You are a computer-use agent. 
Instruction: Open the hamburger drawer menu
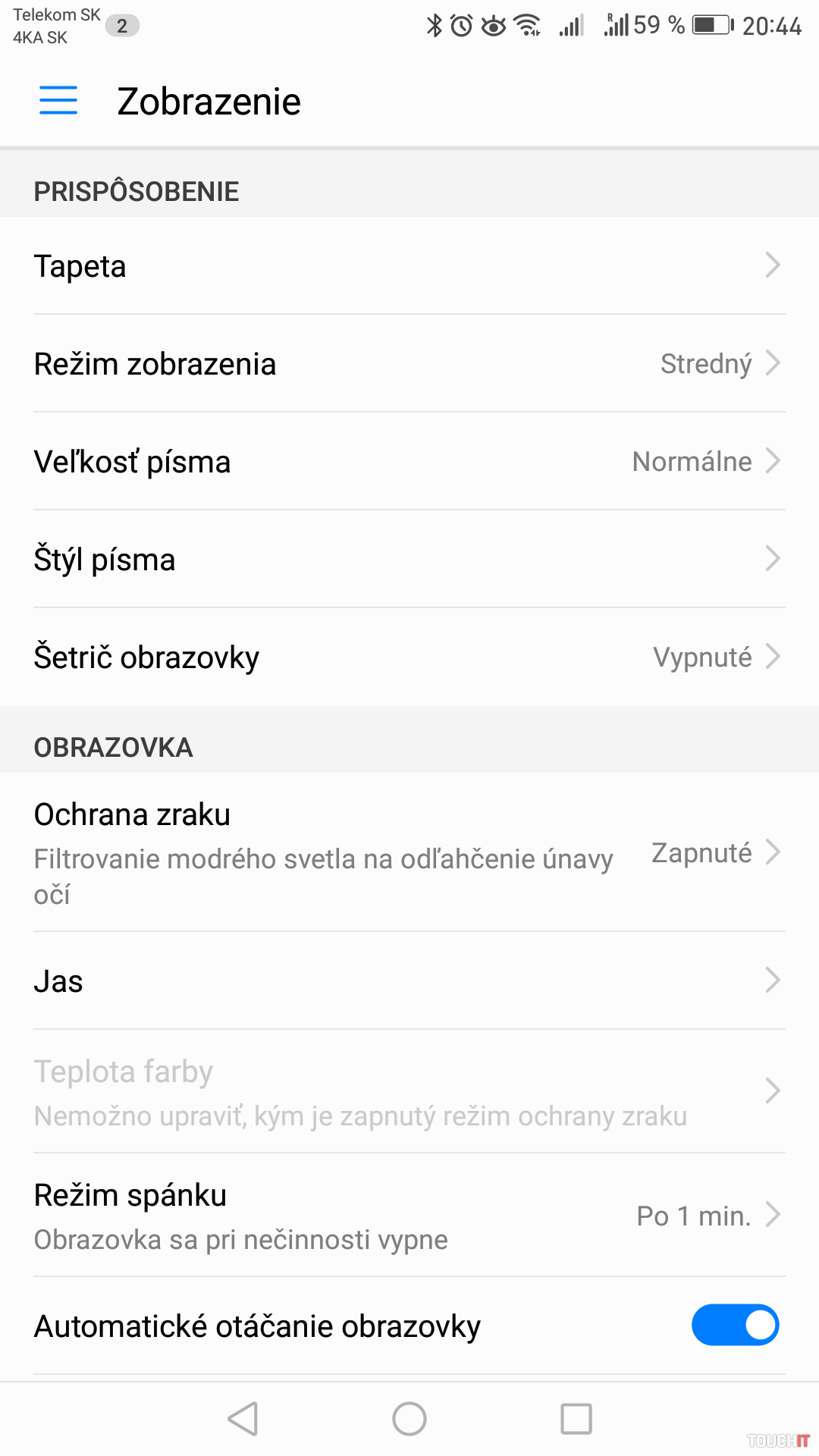(58, 100)
